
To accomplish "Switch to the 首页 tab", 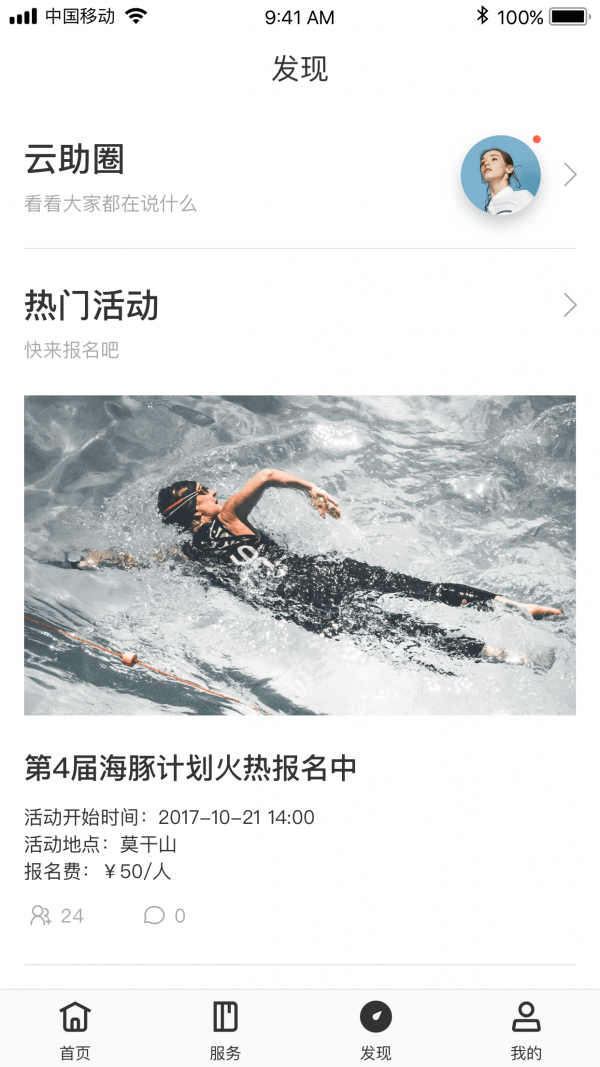I will point(75,1029).
